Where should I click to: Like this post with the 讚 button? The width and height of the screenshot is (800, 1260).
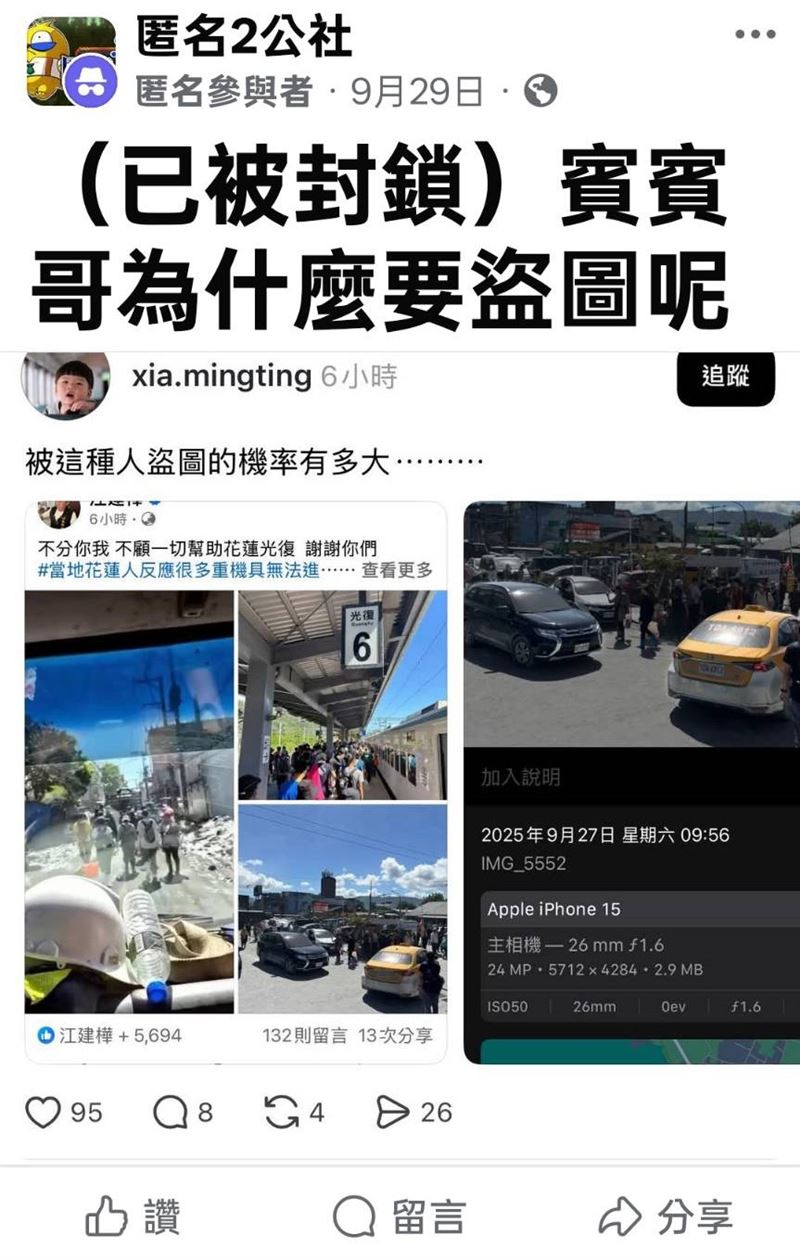[133, 1217]
